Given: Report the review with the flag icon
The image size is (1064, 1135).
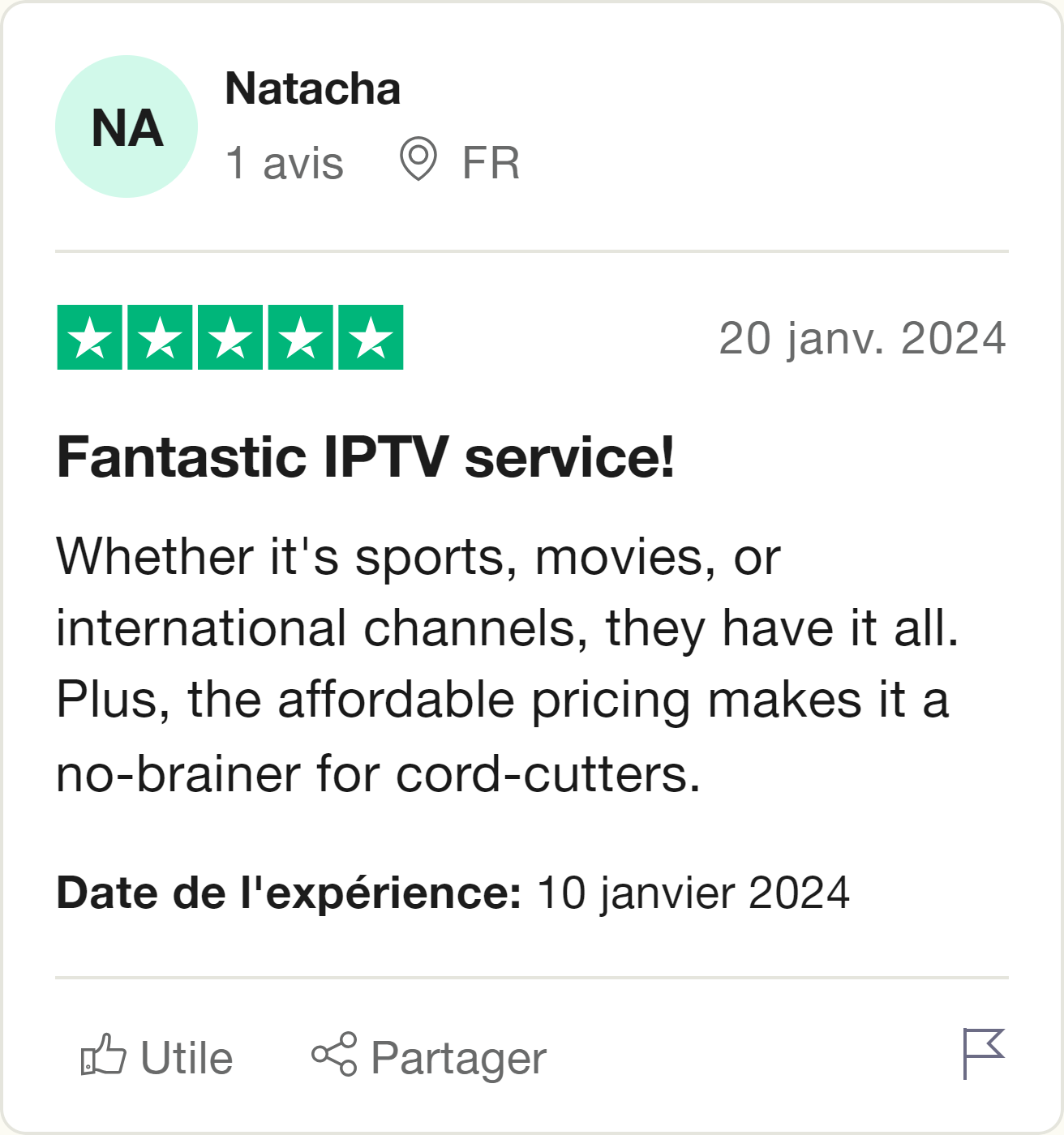Looking at the screenshot, I should pyautogui.click(x=983, y=1053).
